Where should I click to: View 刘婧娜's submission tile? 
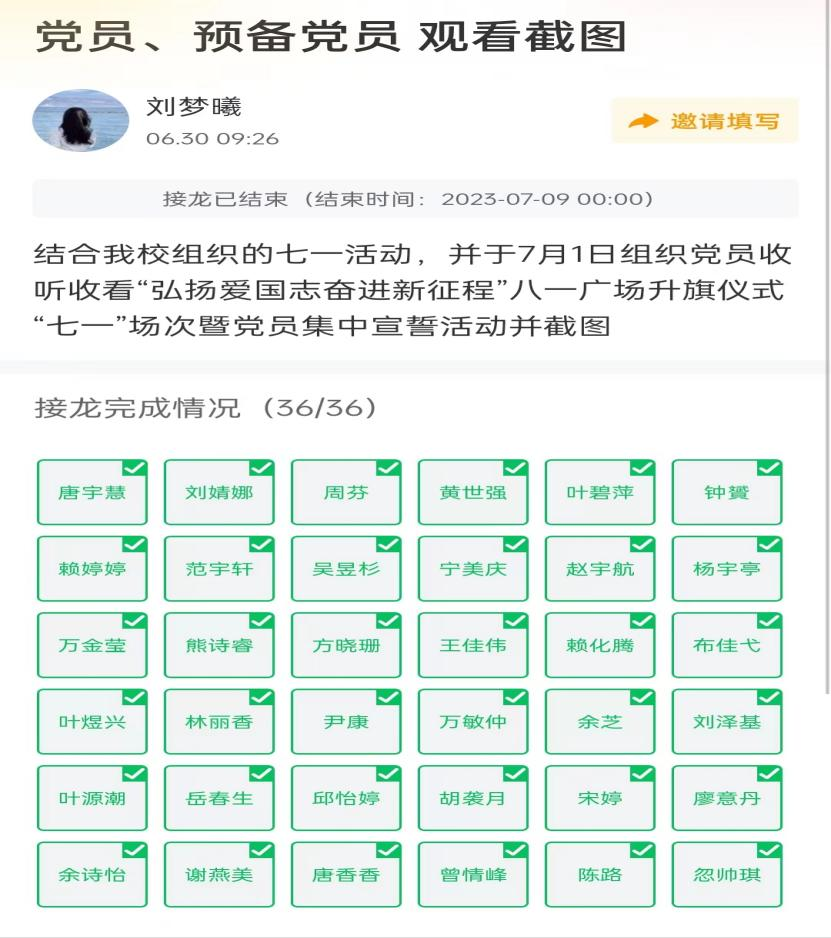(219, 493)
